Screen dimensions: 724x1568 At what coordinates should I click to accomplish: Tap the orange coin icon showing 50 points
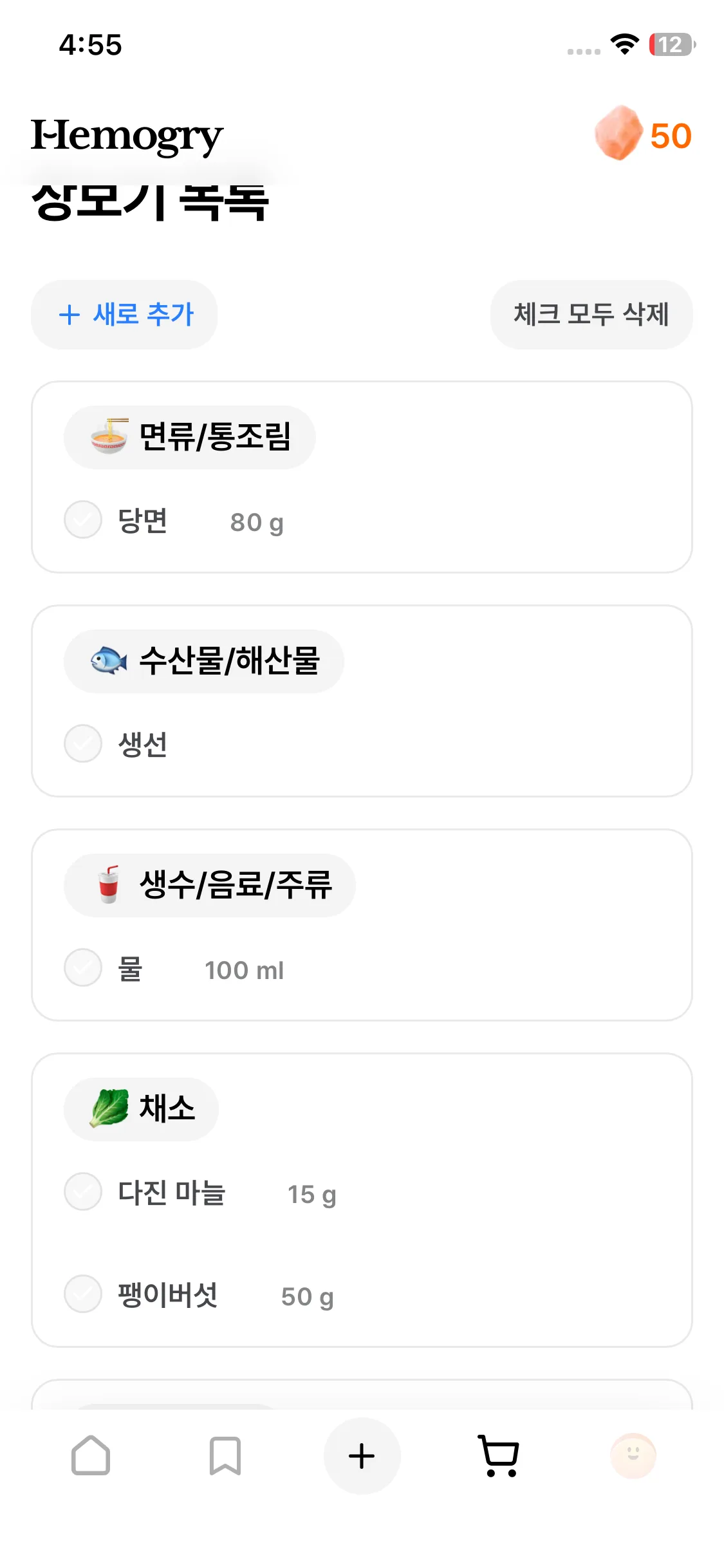[618, 135]
